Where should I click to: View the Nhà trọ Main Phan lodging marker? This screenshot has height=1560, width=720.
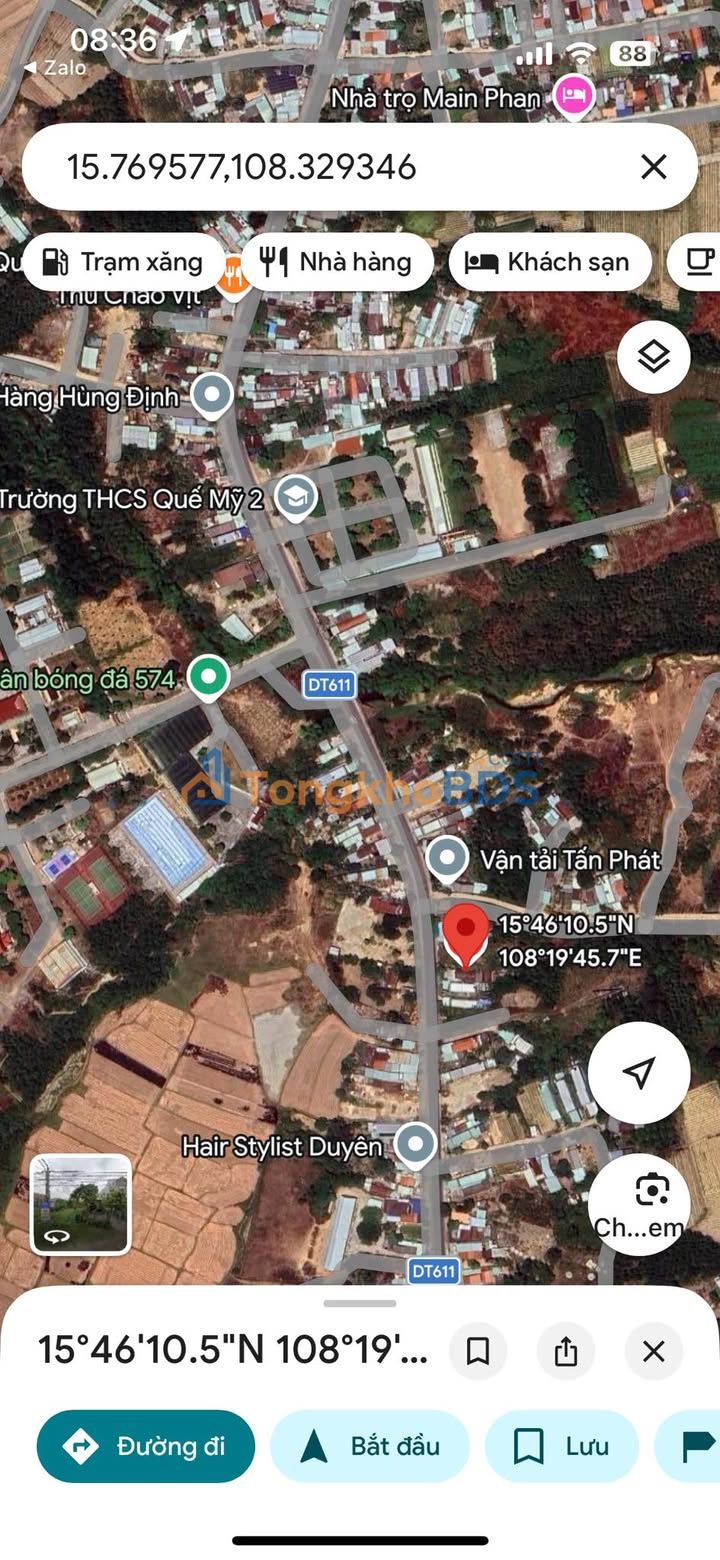click(x=575, y=99)
